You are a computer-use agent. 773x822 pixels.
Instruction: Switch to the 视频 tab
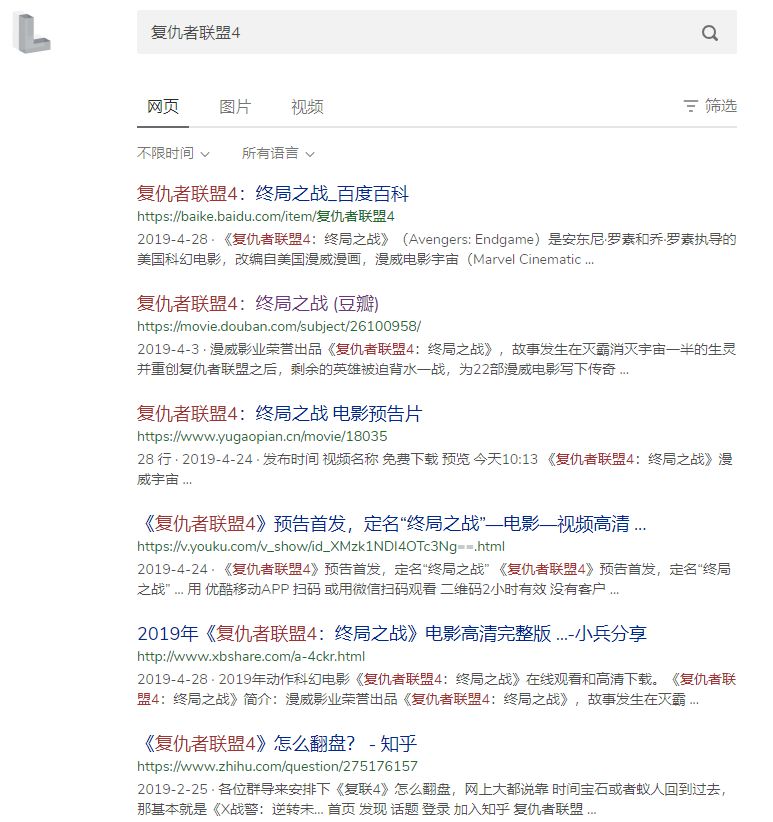point(307,107)
